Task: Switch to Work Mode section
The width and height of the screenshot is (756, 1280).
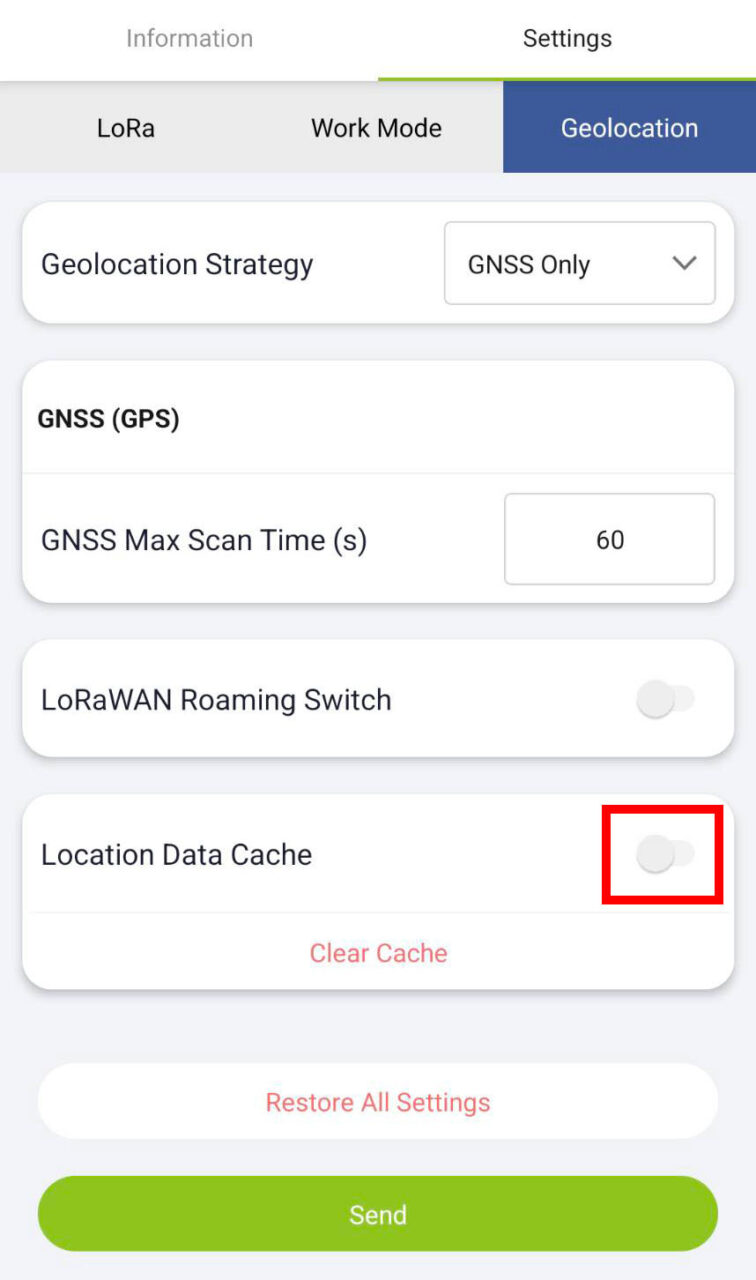Action: [x=376, y=128]
